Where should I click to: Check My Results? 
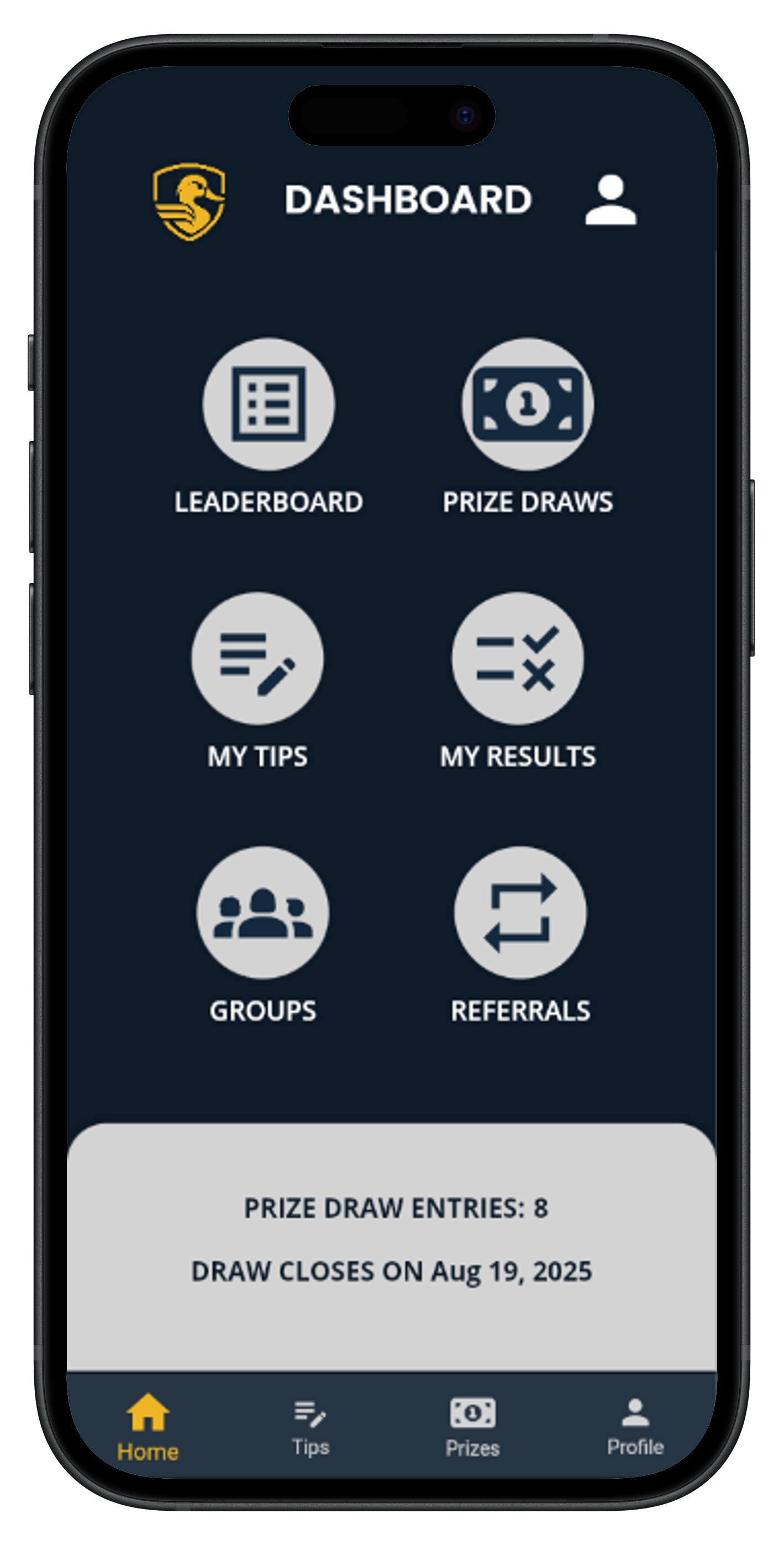(x=518, y=659)
